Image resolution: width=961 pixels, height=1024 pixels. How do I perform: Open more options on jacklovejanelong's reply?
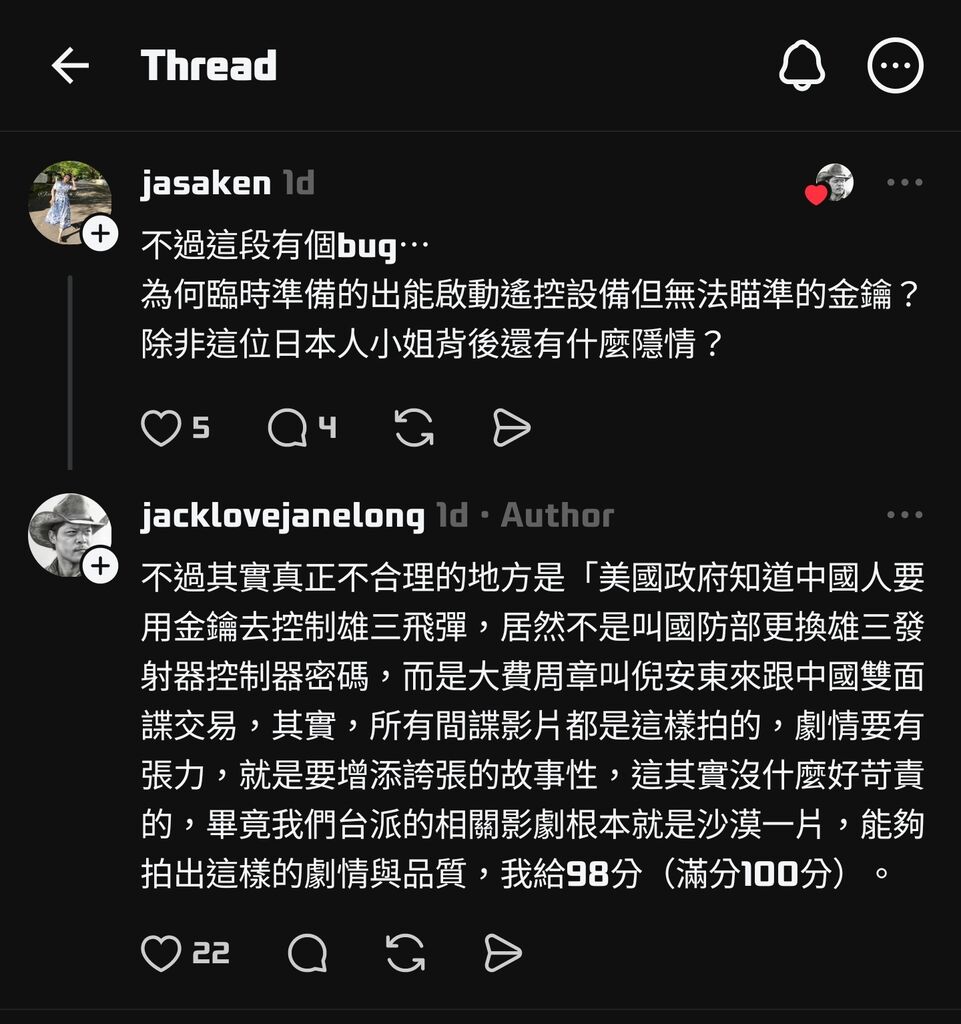click(x=904, y=515)
